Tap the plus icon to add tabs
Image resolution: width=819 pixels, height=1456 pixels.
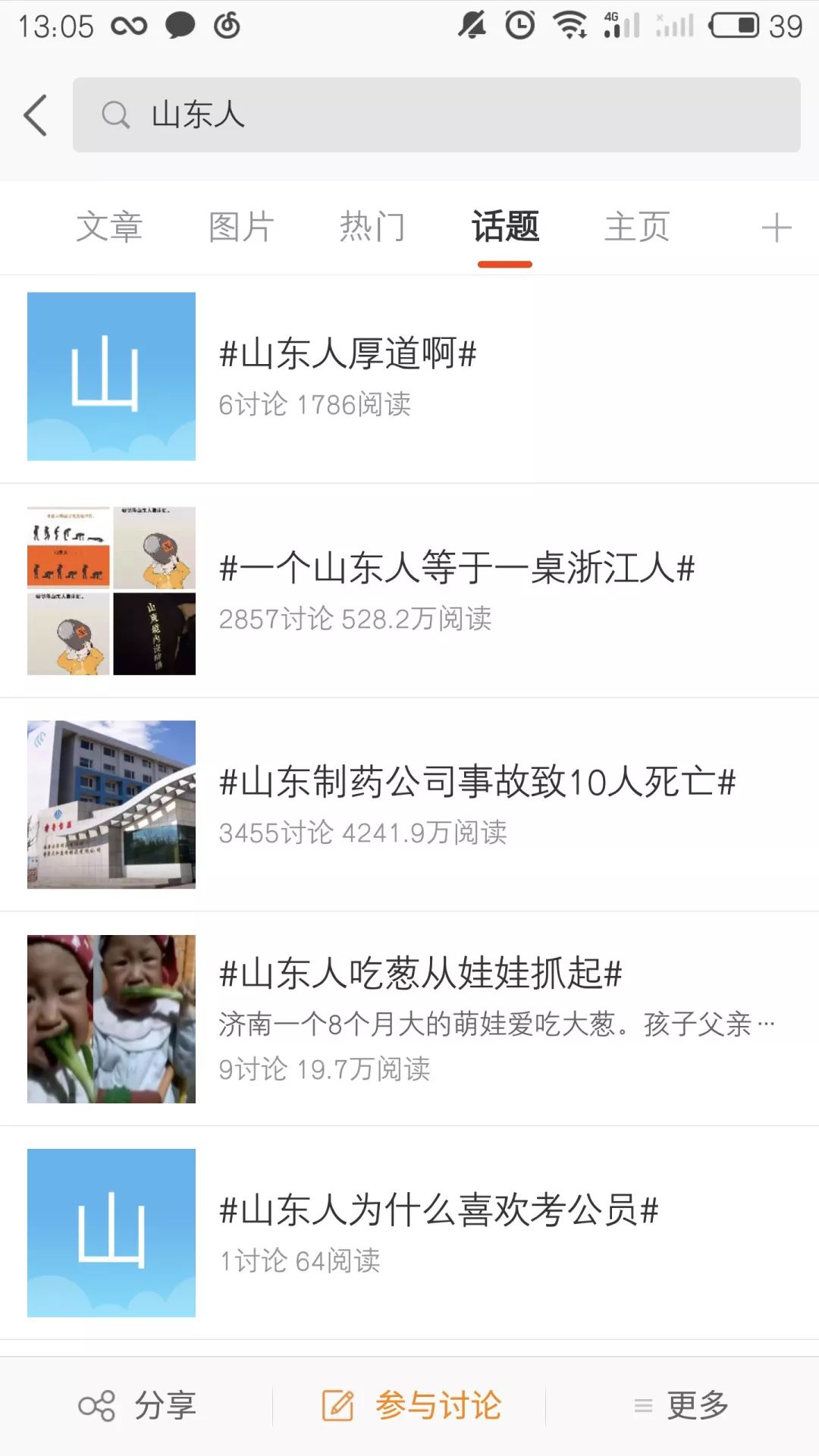776,227
